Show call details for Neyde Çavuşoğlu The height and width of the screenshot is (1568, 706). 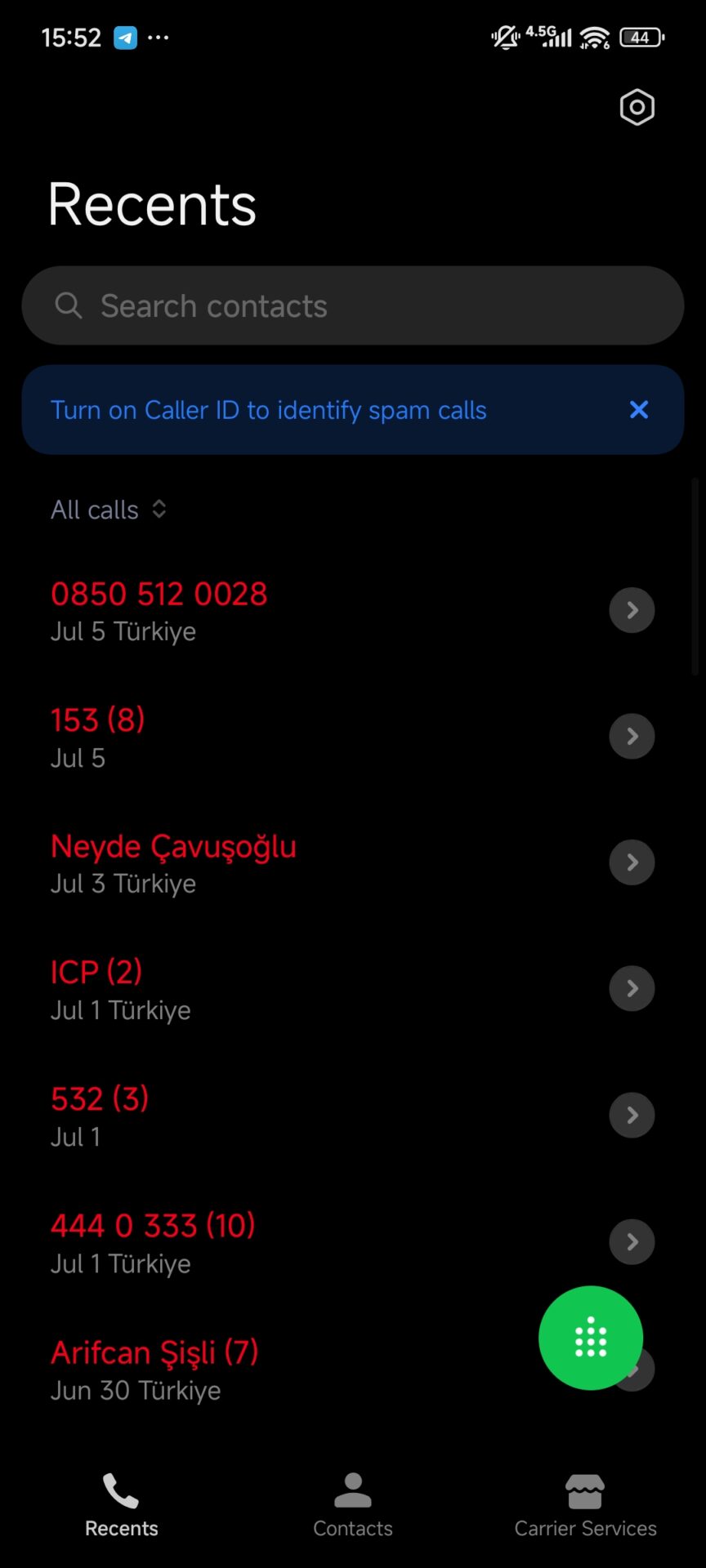click(632, 862)
